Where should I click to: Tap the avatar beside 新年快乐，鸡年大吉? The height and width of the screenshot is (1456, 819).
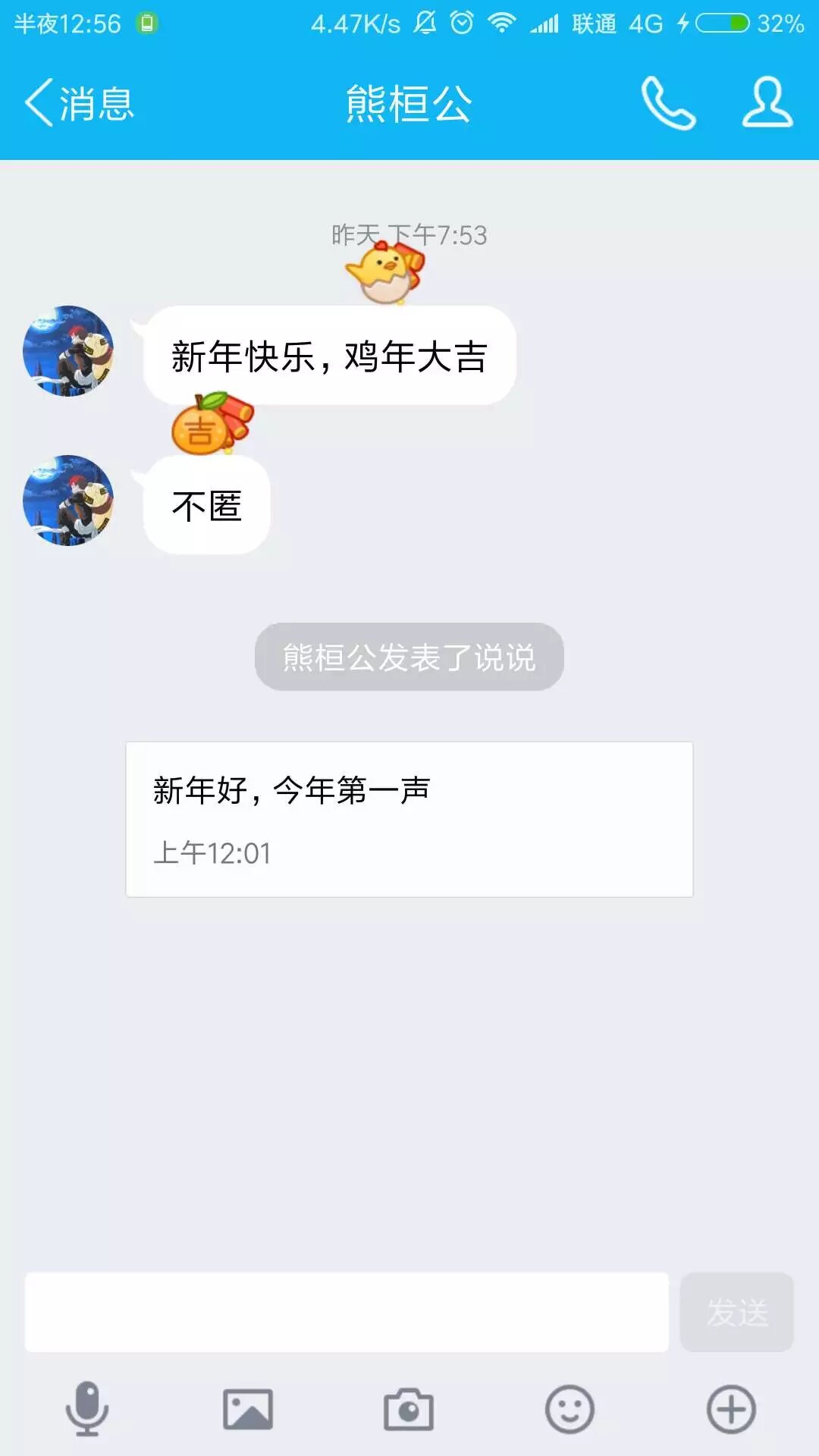[68, 351]
